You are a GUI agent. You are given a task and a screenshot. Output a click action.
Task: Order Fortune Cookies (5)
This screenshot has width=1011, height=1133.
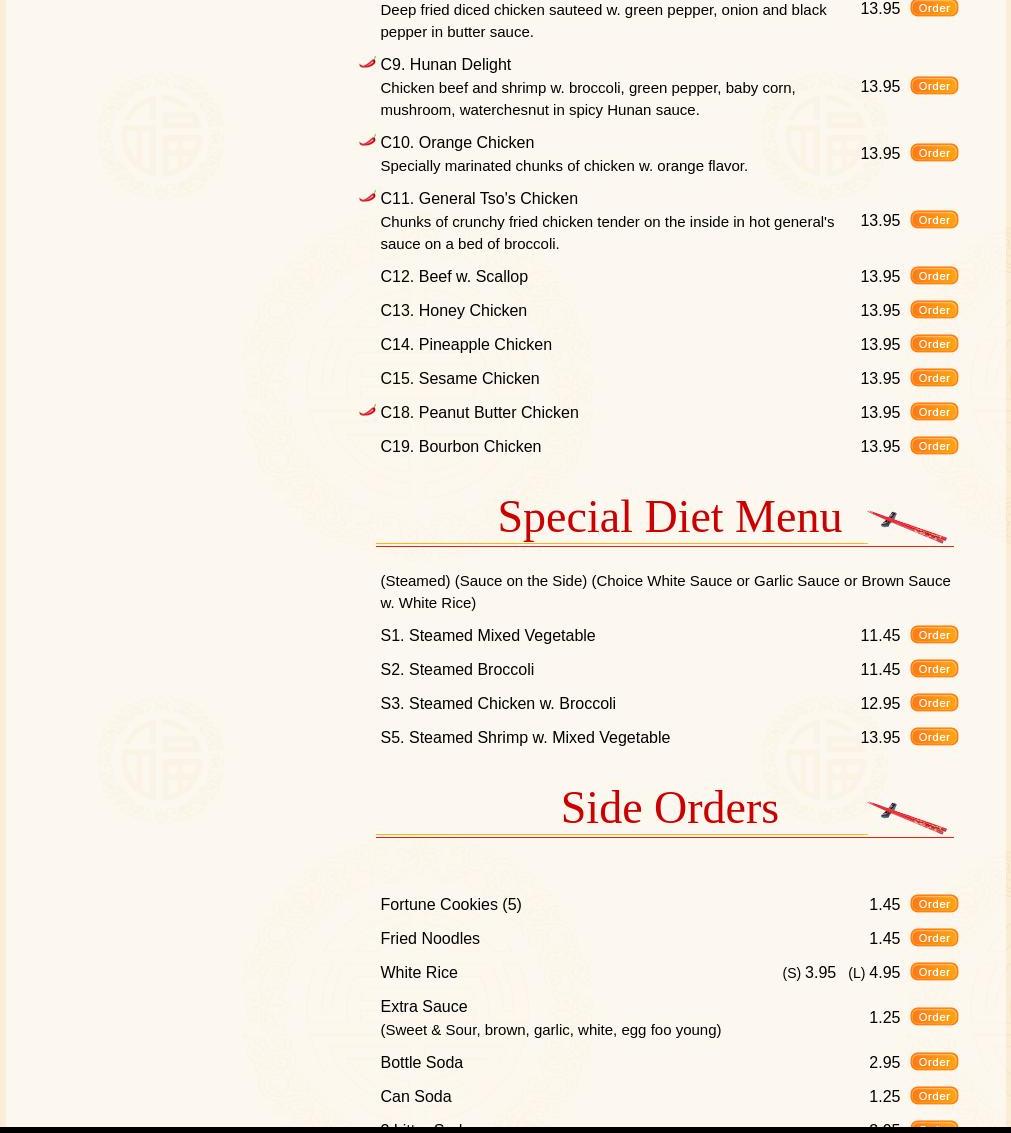click(934, 904)
